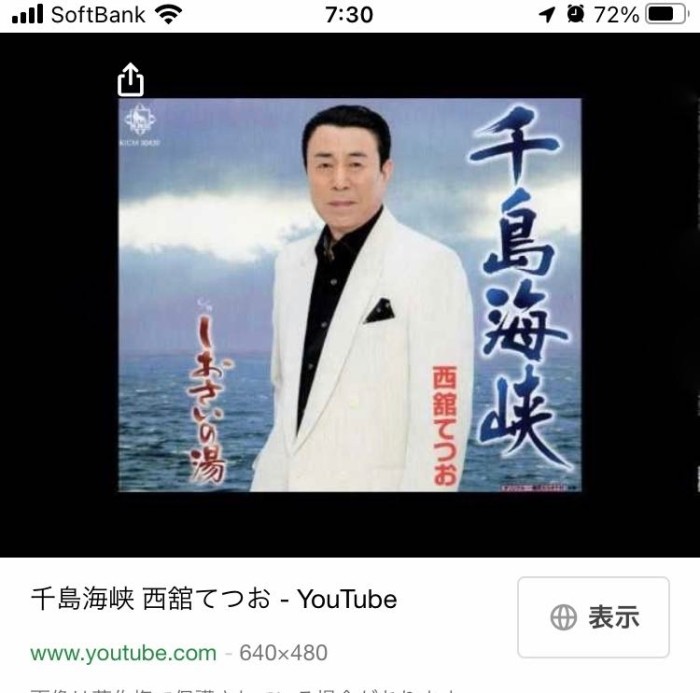Open the www.youtube.com source link
The image size is (700, 693).
123,653
